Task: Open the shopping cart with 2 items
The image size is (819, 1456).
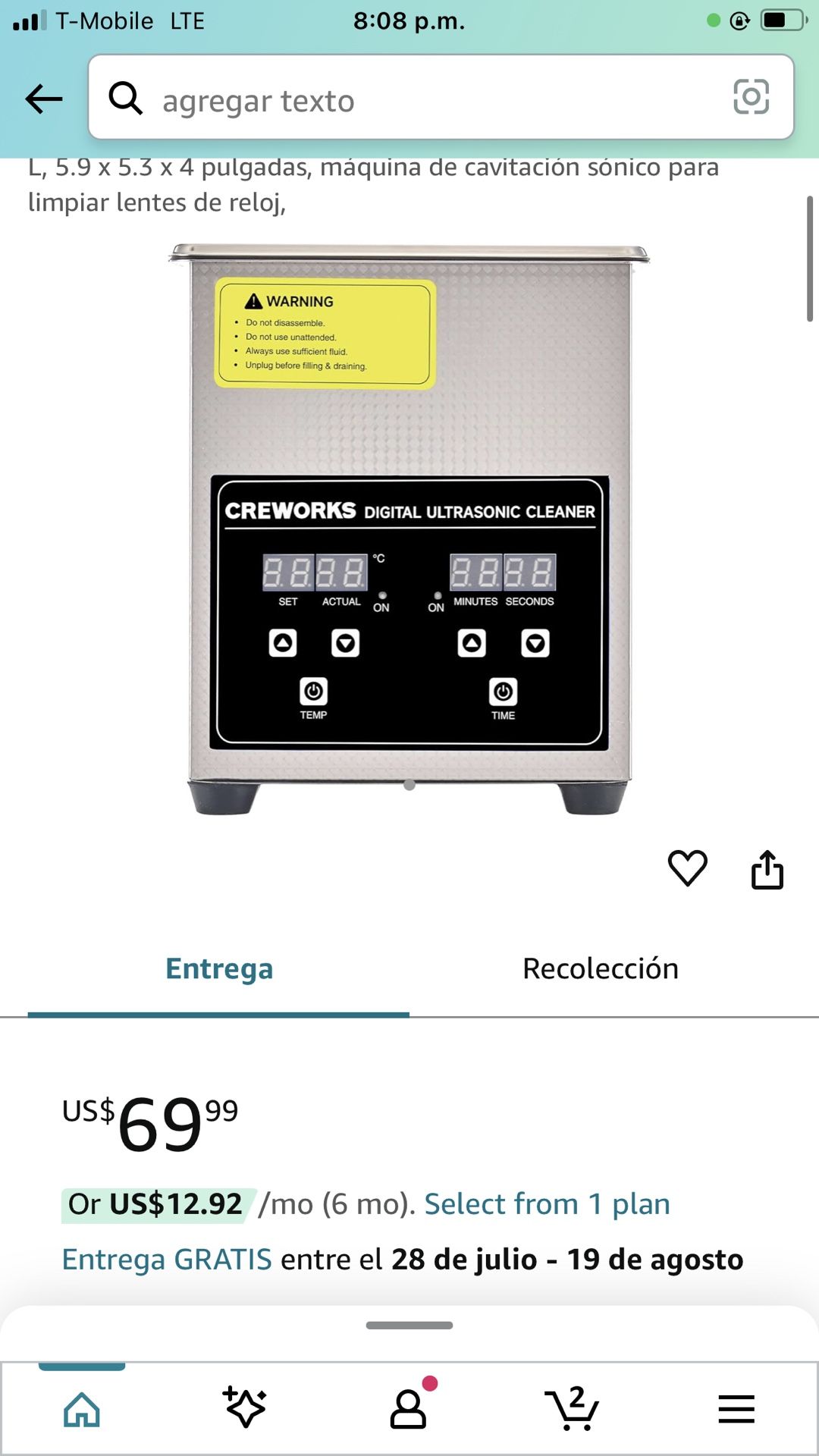Action: [x=571, y=1409]
